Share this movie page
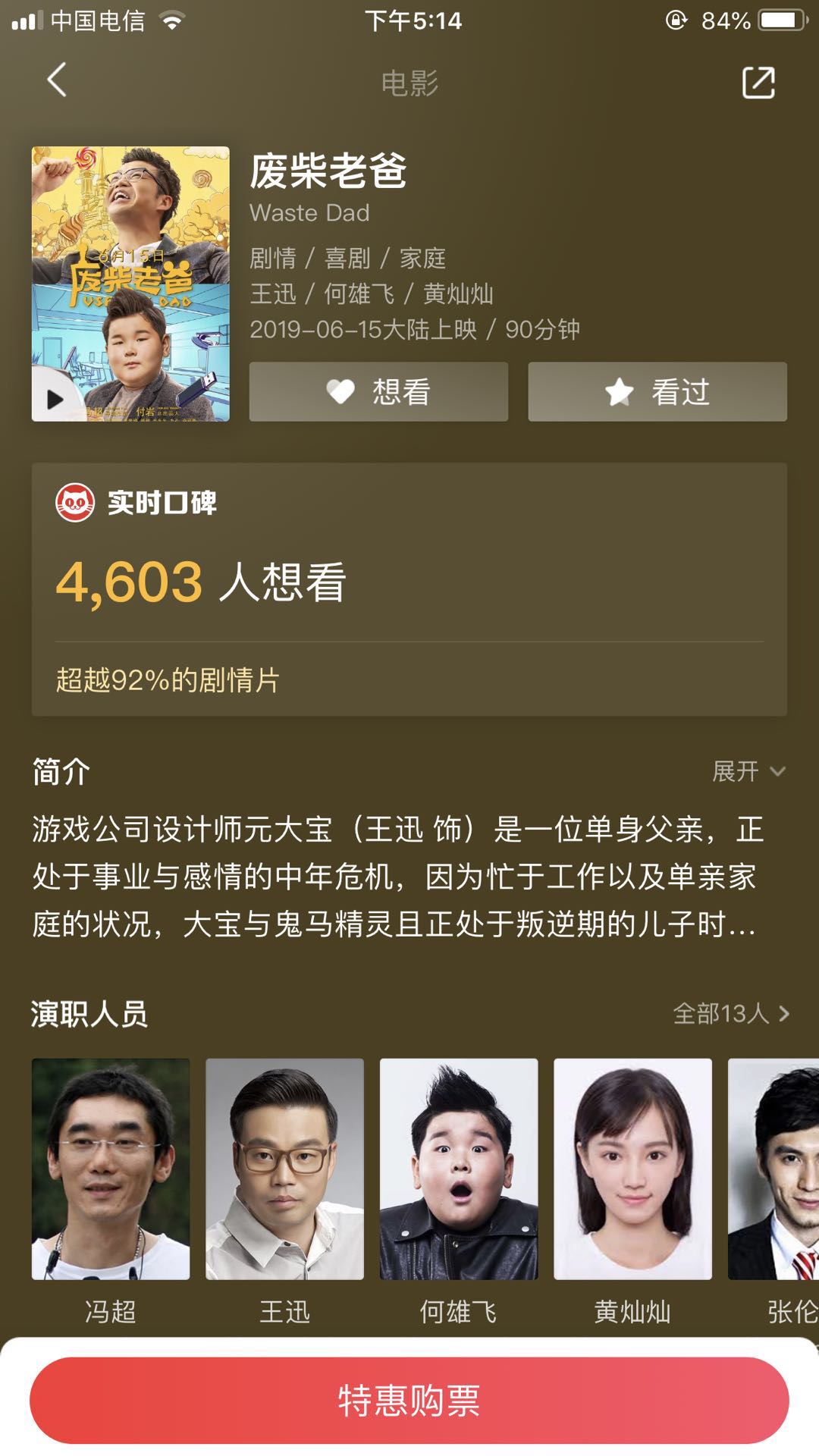Viewport: 819px width, 1456px height. pyautogui.click(x=758, y=82)
